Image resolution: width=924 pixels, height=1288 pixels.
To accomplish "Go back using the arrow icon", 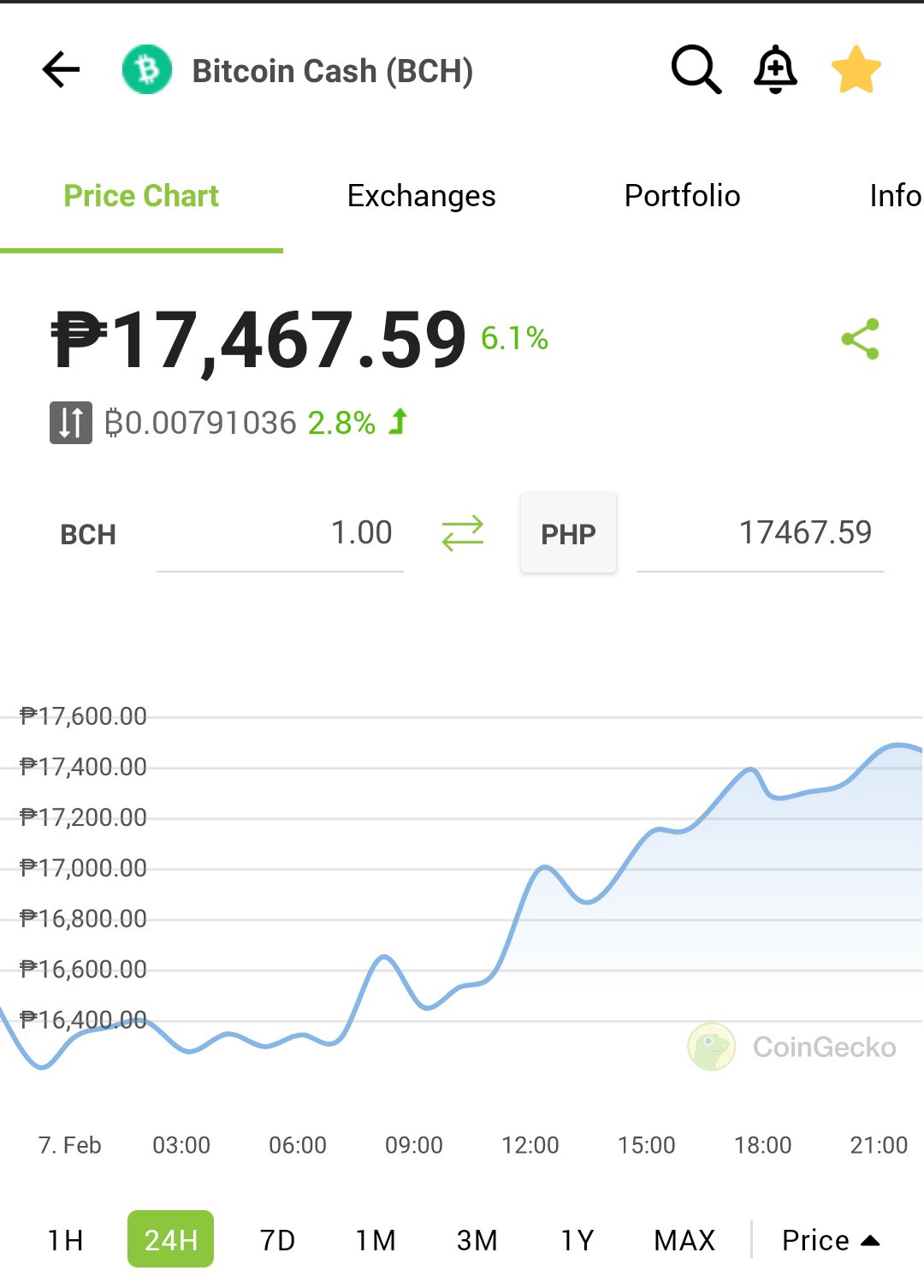I will tap(61, 70).
